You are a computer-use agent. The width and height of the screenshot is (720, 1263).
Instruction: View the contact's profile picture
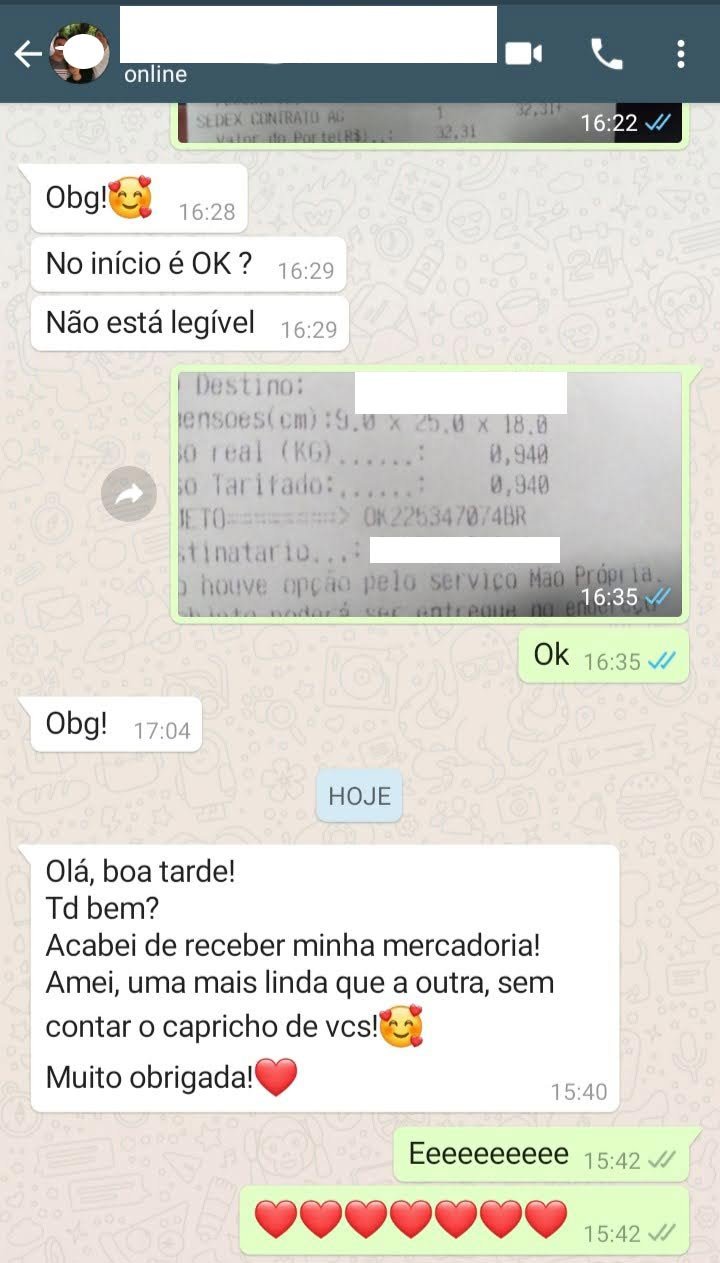[x=80, y=53]
